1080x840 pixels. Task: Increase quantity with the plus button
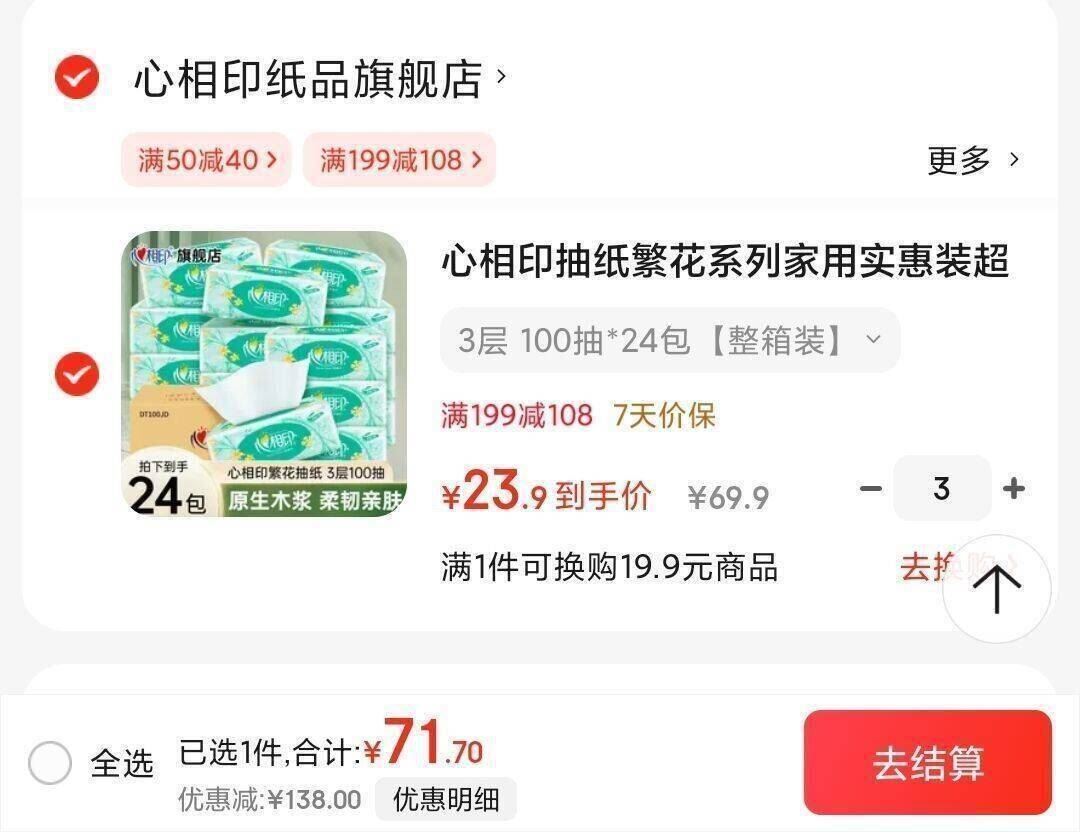pyautogui.click(x=1014, y=489)
